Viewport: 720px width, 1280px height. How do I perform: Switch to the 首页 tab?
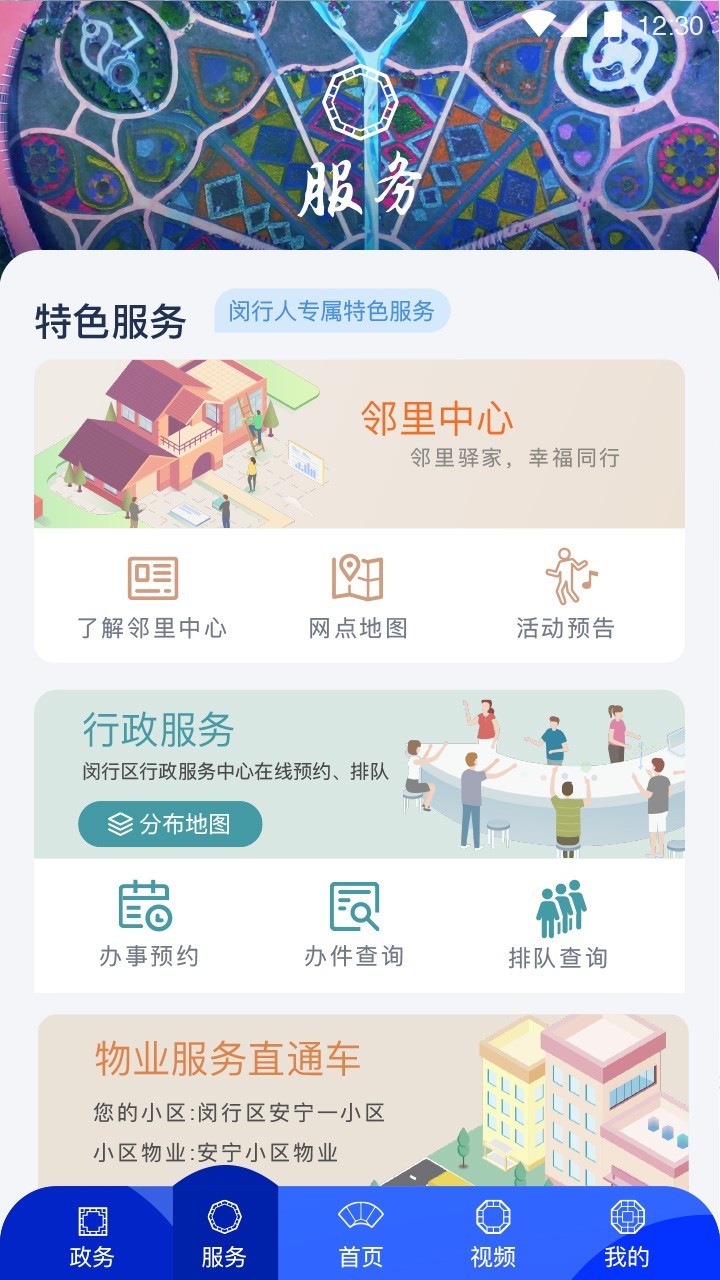360,1232
